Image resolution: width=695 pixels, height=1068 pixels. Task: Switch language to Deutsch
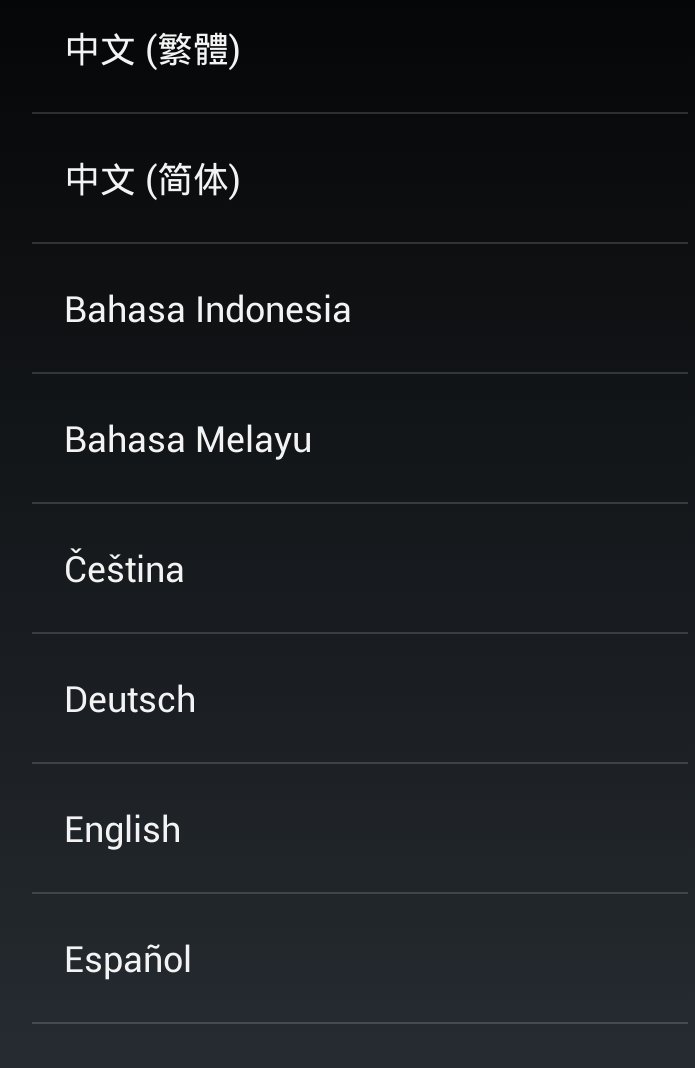point(130,700)
